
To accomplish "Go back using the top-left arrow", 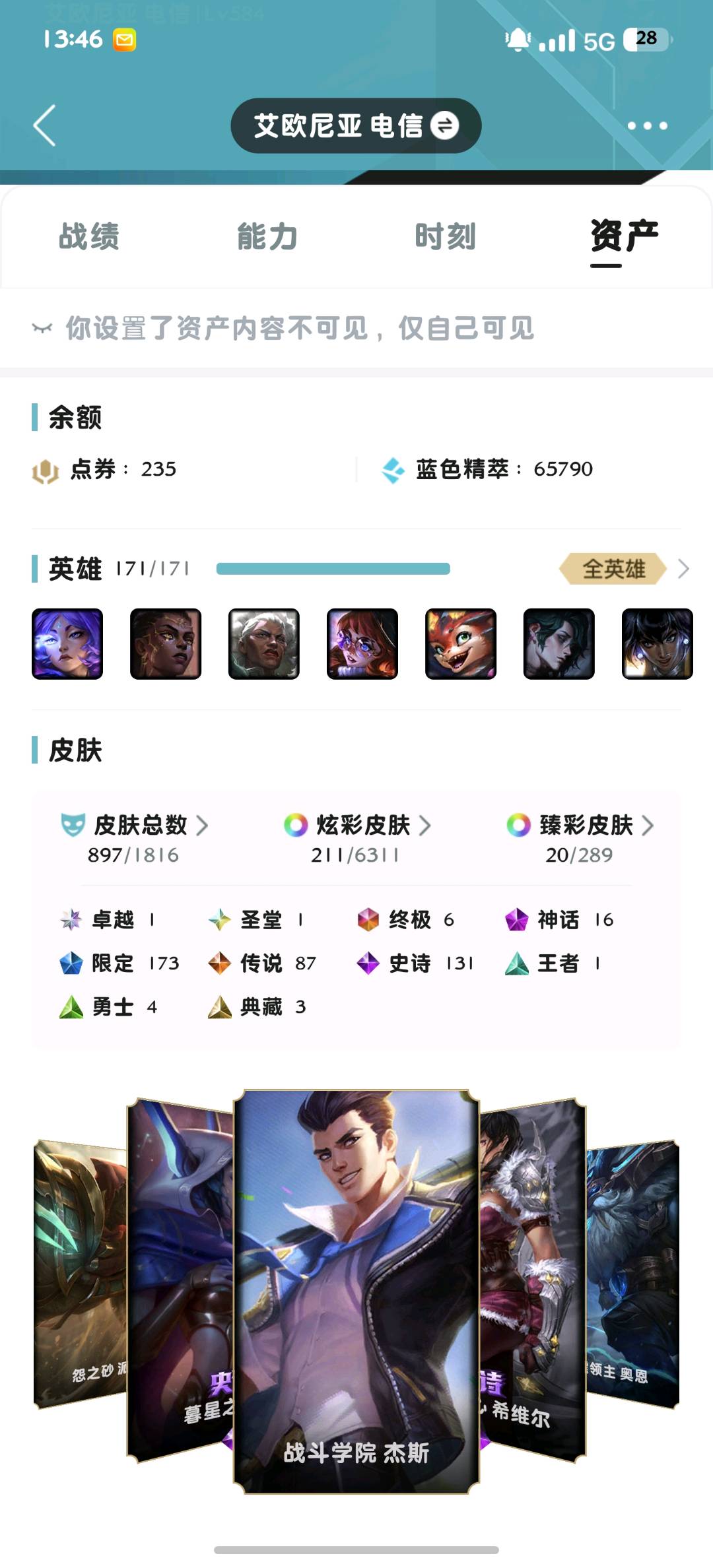I will point(45,125).
